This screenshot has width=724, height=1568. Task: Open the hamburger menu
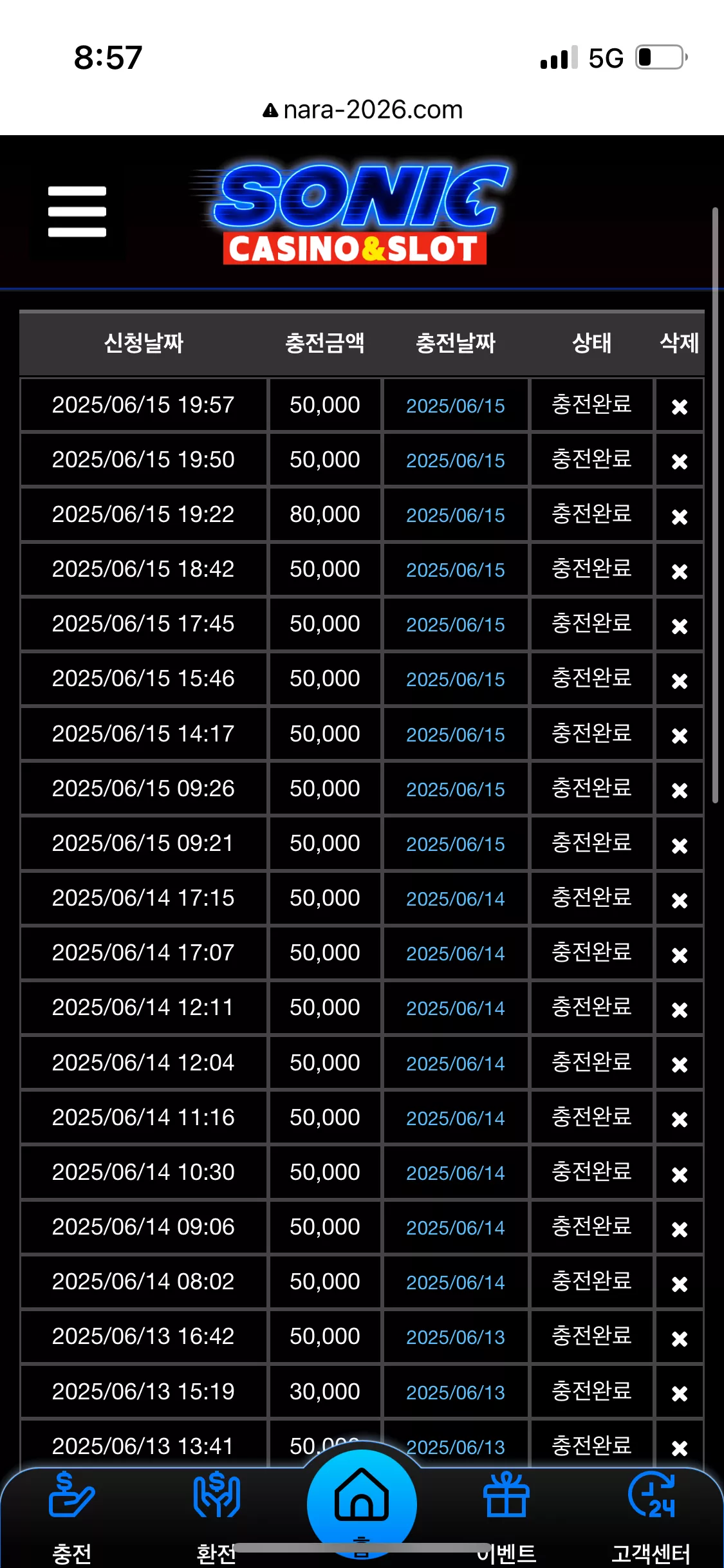[x=77, y=212]
